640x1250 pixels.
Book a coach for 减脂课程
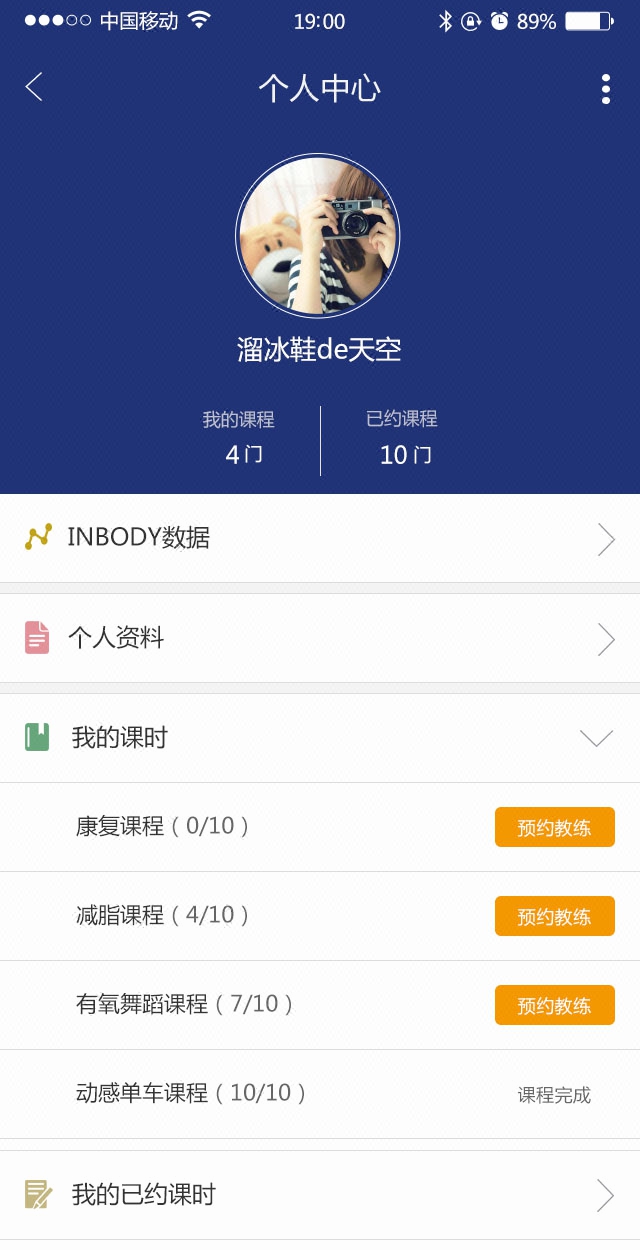[554, 916]
